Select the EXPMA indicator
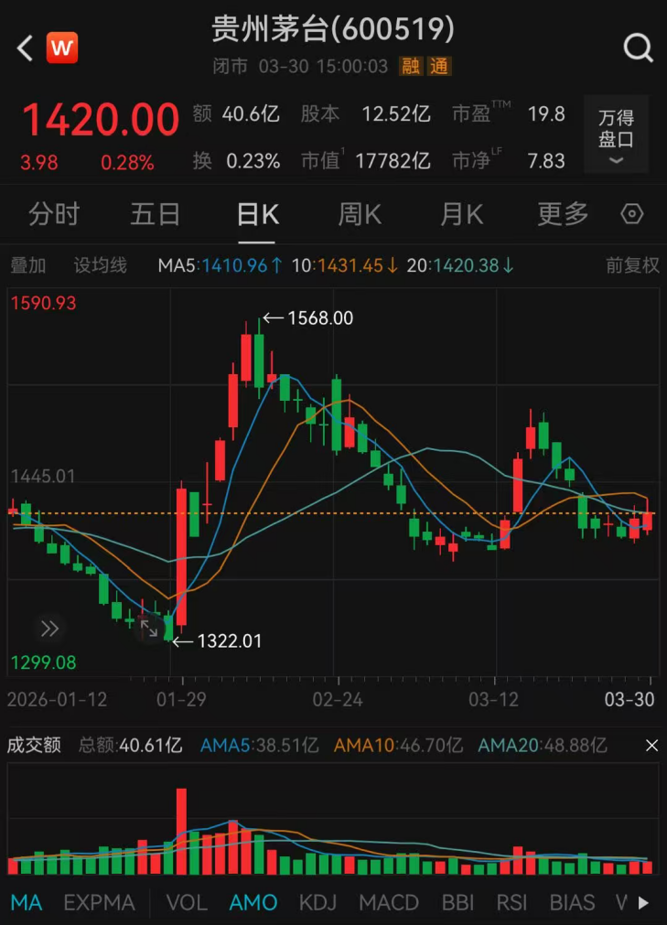 point(99,903)
